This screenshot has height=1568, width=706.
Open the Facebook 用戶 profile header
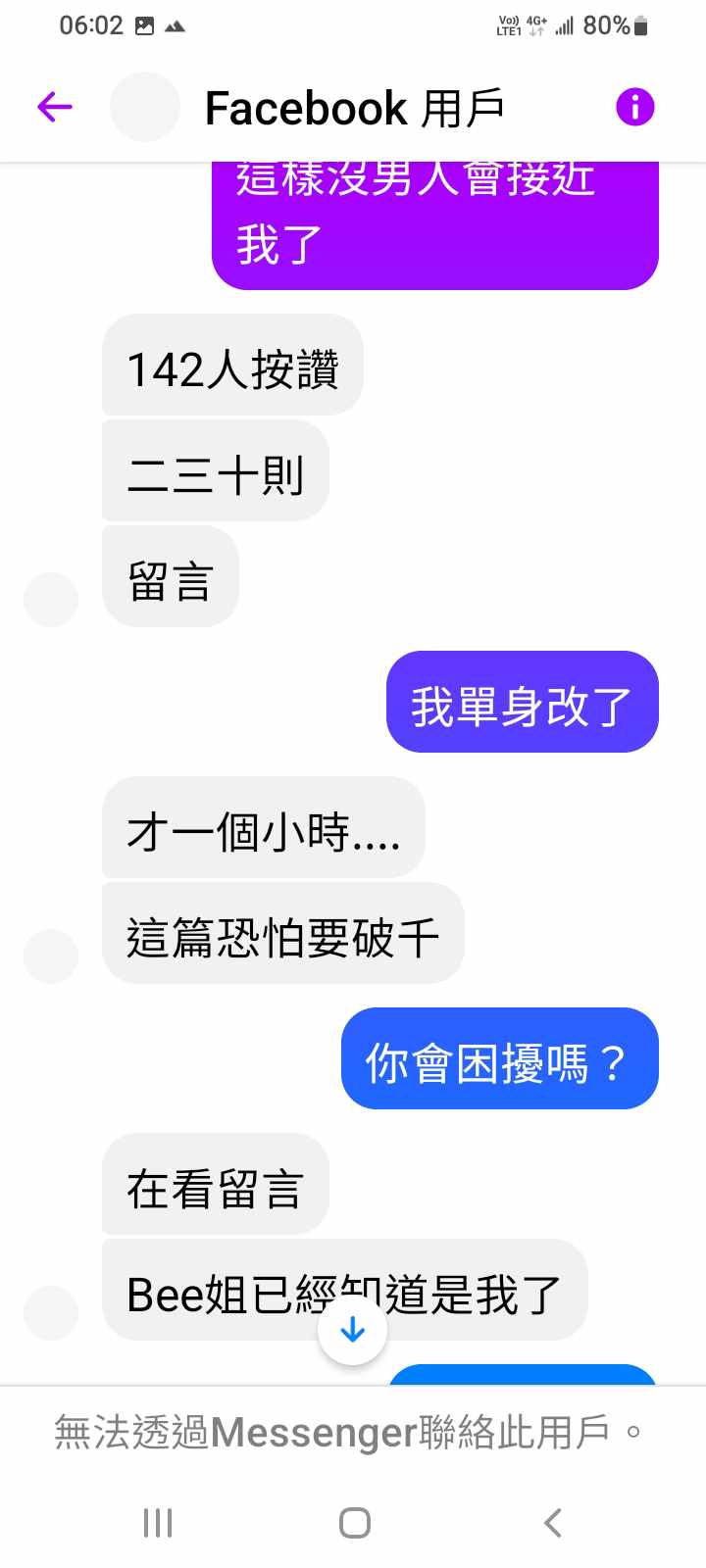click(x=353, y=108)
